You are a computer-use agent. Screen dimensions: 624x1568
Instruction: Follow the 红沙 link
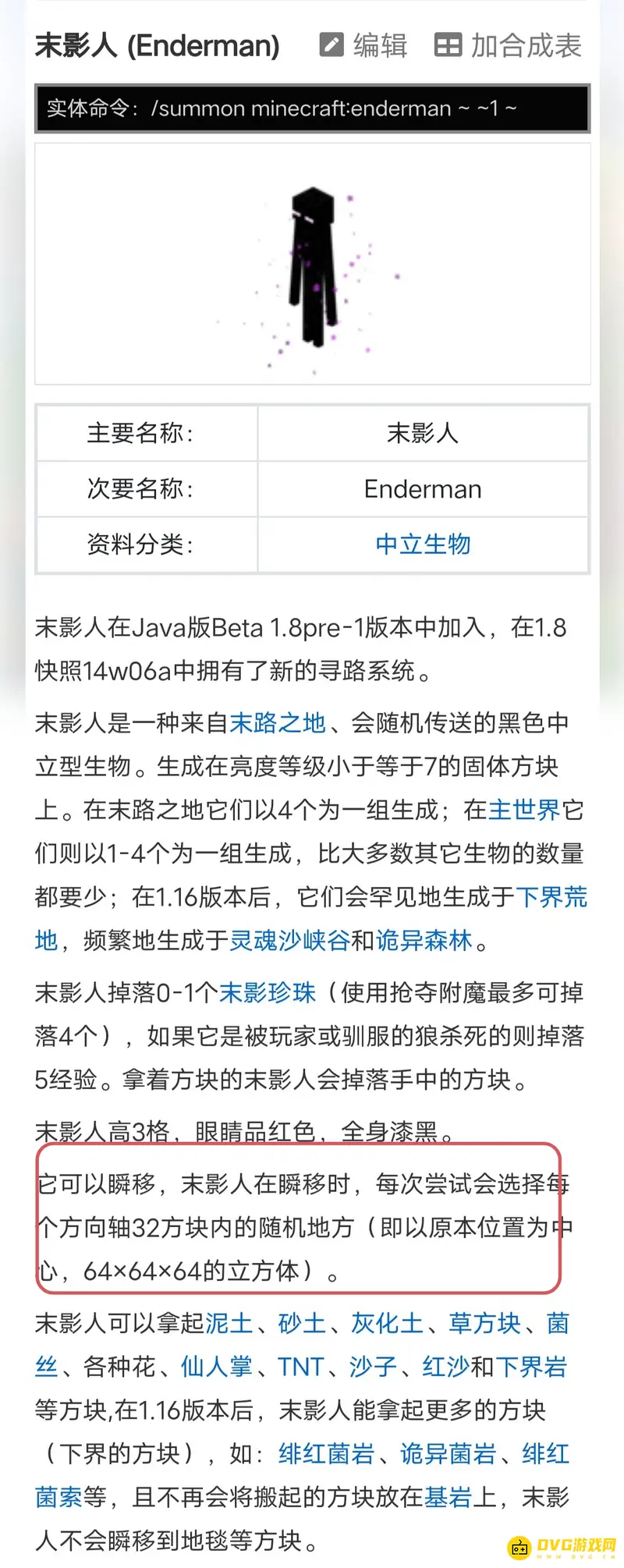(x=446, y=1367)
